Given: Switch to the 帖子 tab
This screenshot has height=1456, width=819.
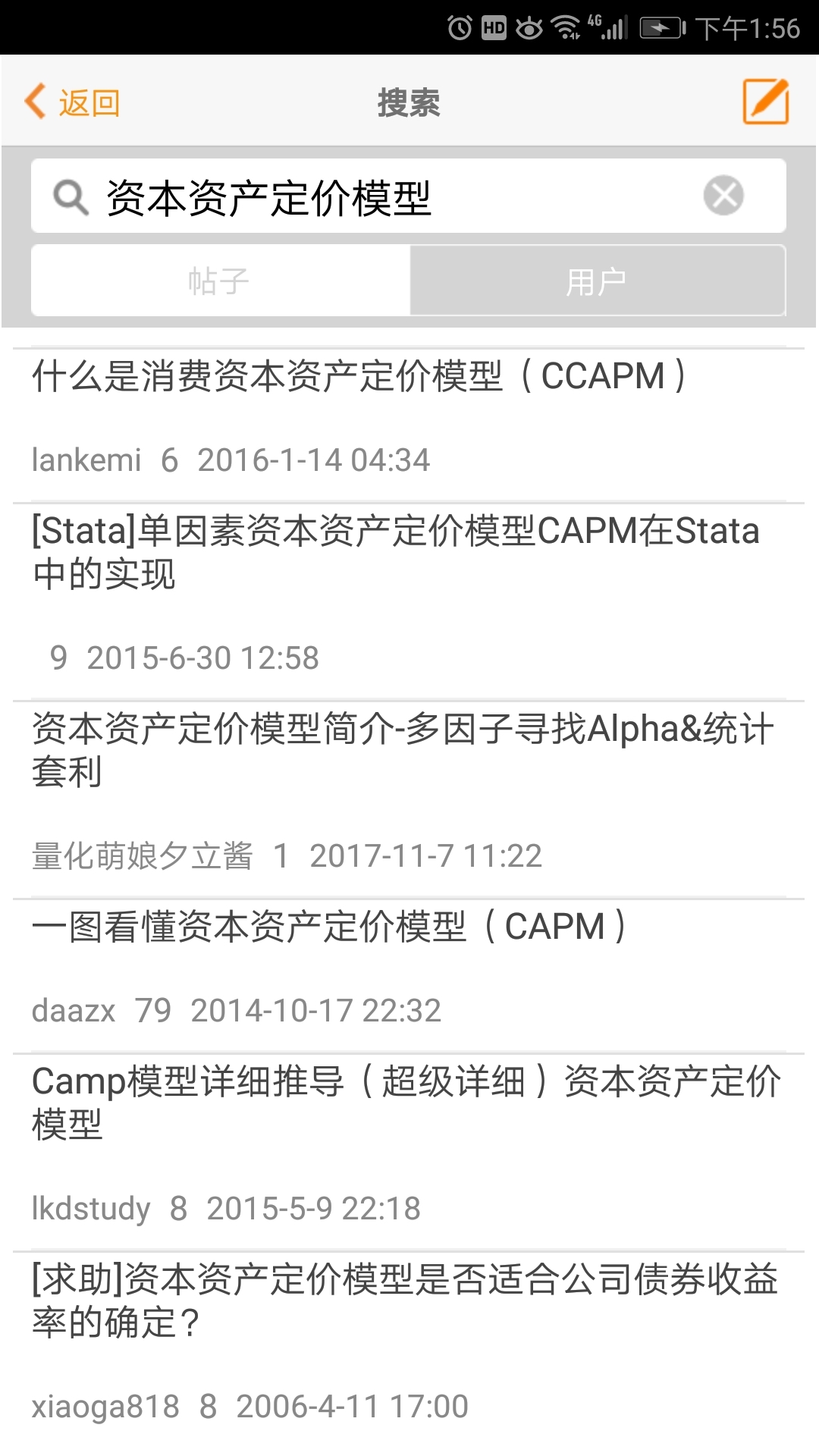Looking at the screenshot, I should pyautogui.click(x=218, y=280).
